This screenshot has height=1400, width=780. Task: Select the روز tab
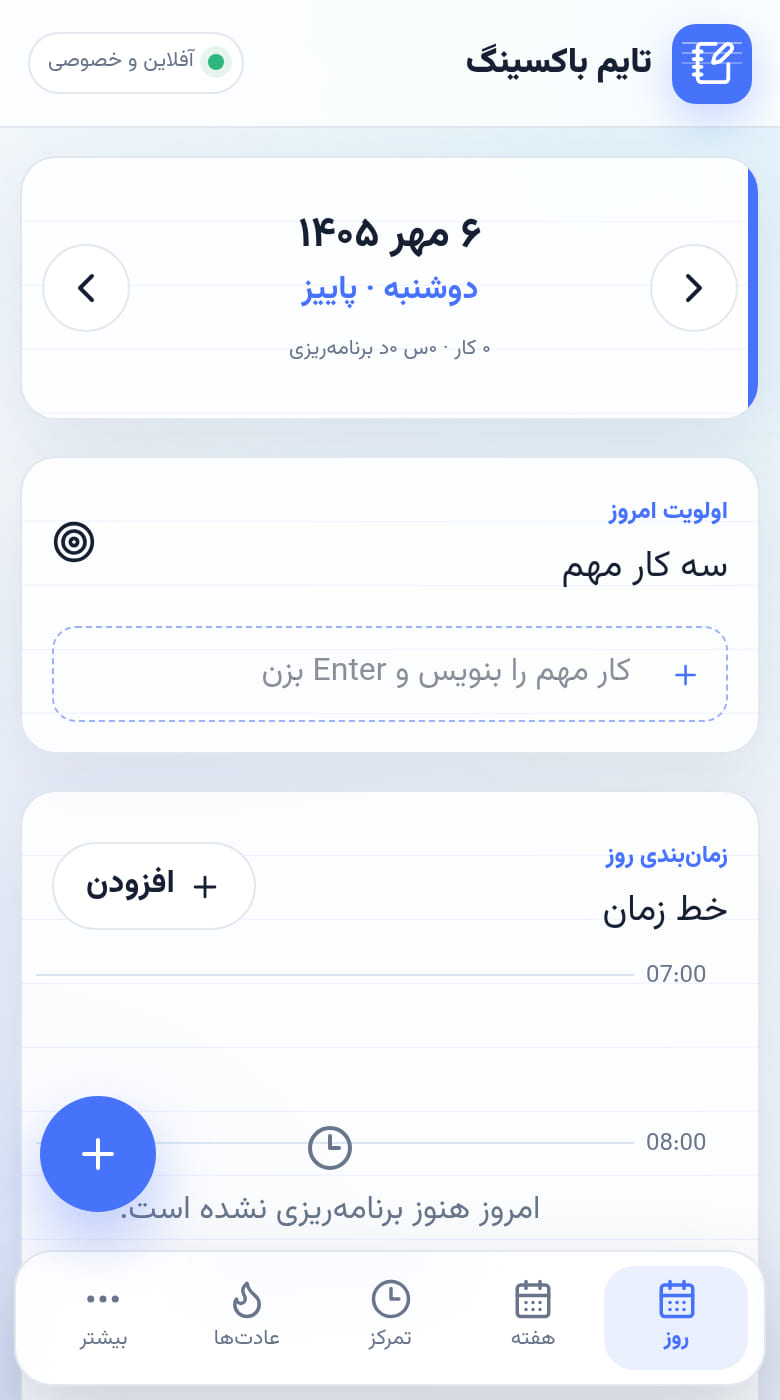(x=676, y=1317)
